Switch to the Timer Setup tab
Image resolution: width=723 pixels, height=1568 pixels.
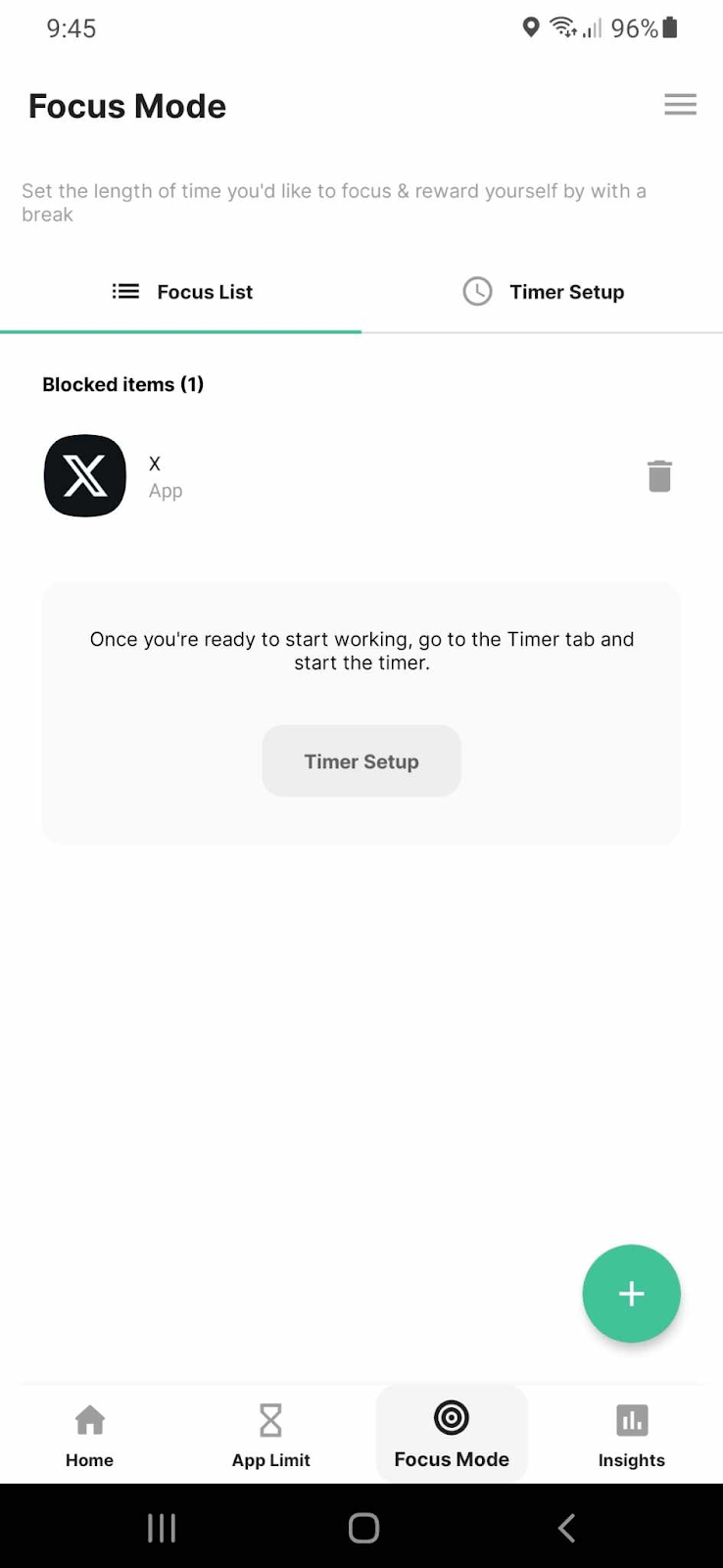tap(543, 292)
